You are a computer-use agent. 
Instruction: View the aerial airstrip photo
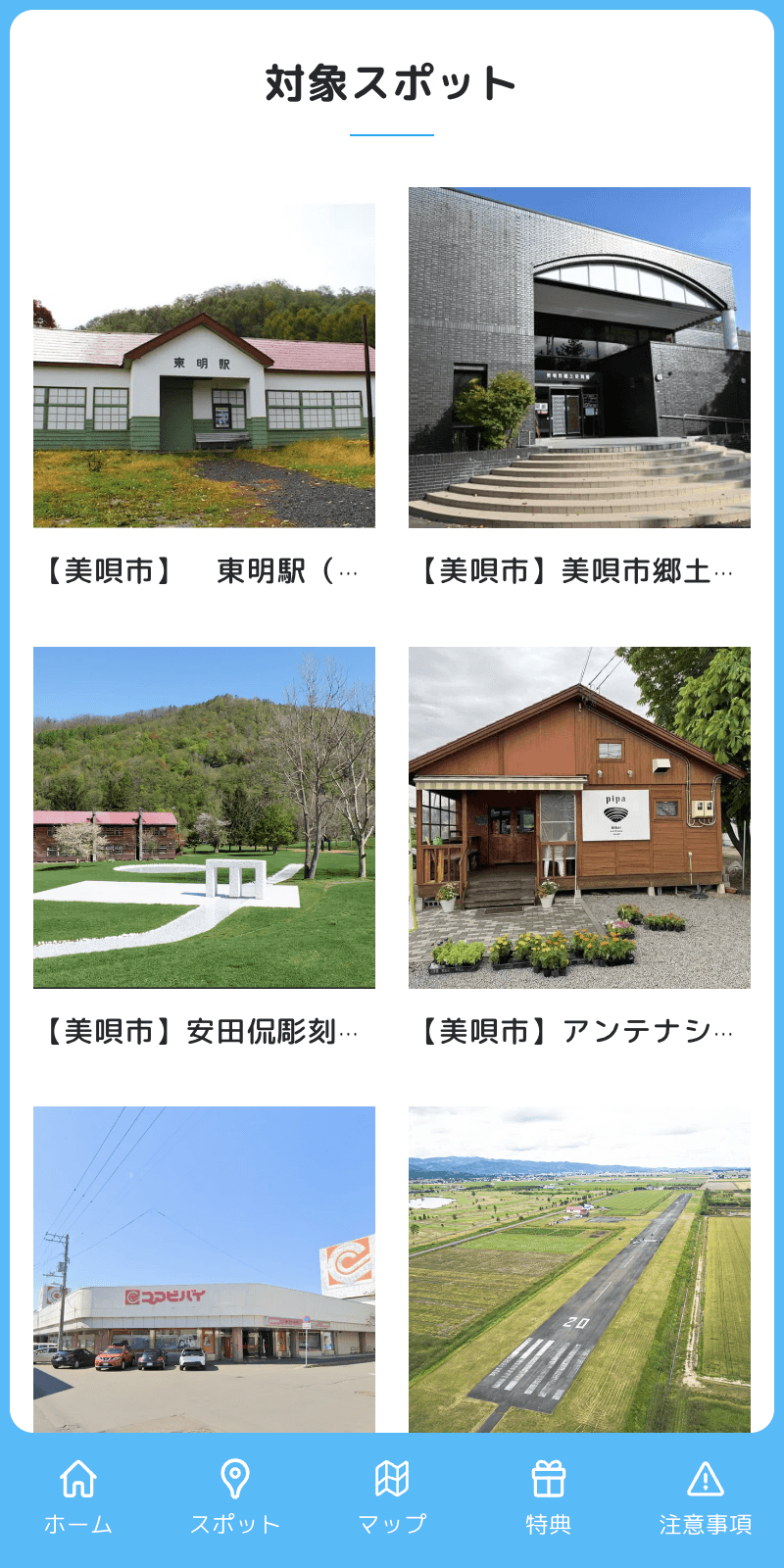[578, 1269]
